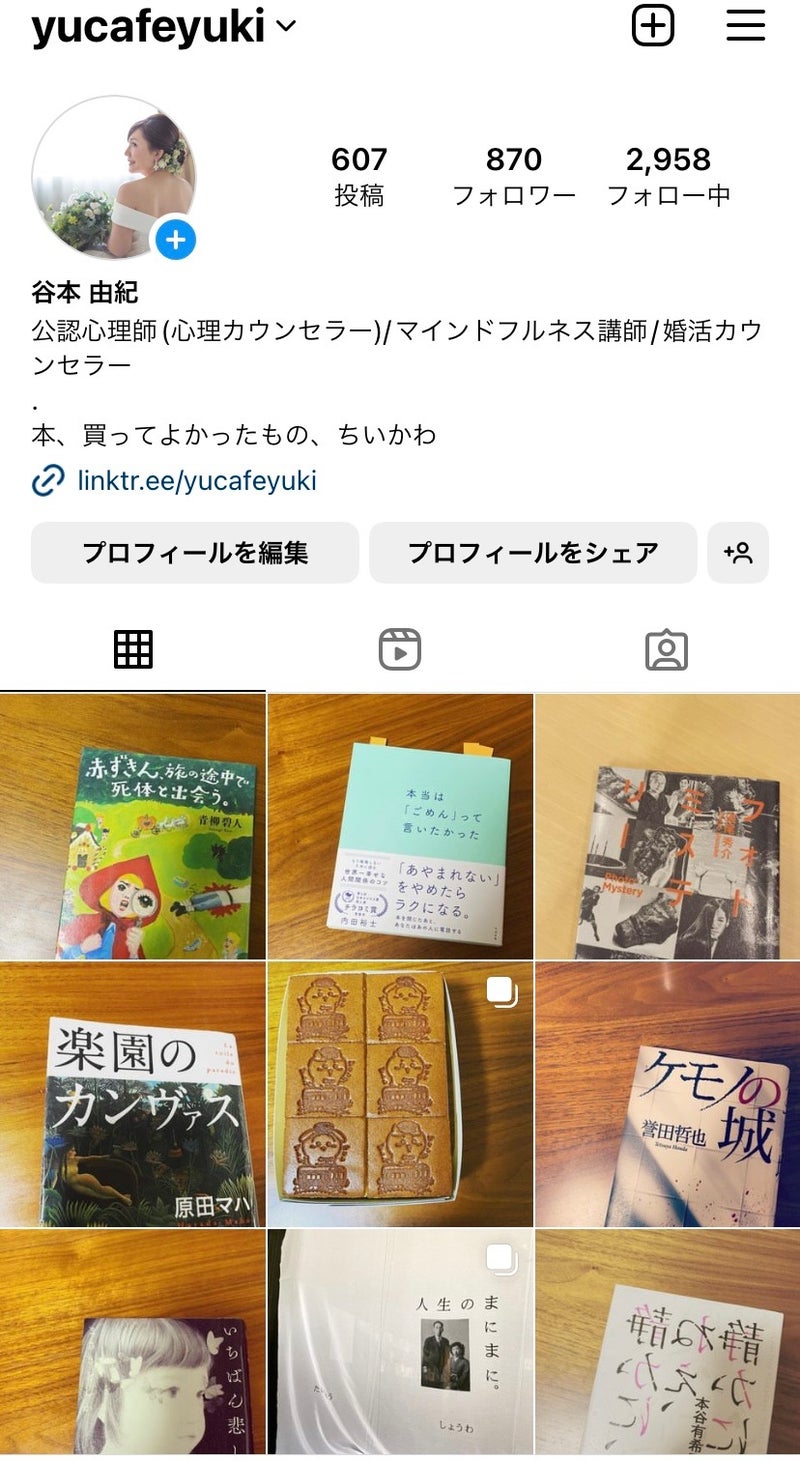
Task: Open the linktr.ee/yucafeyuki link
Action: 196,481
